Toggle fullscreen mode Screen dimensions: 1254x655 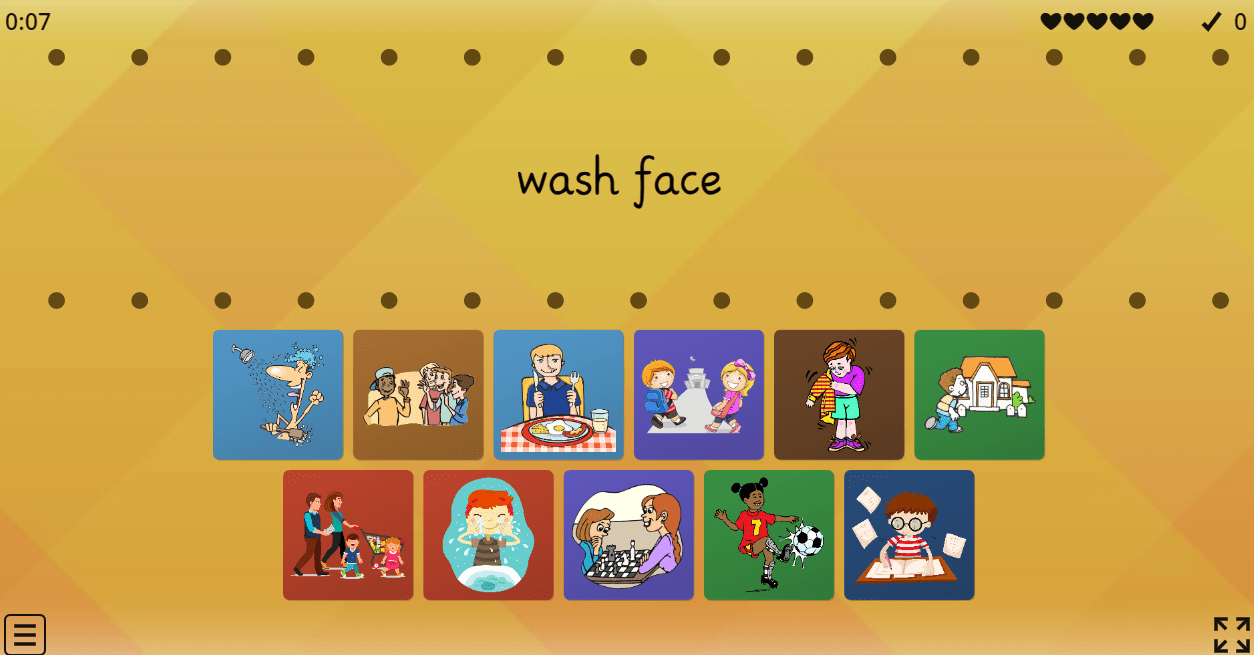[1231, 634]
